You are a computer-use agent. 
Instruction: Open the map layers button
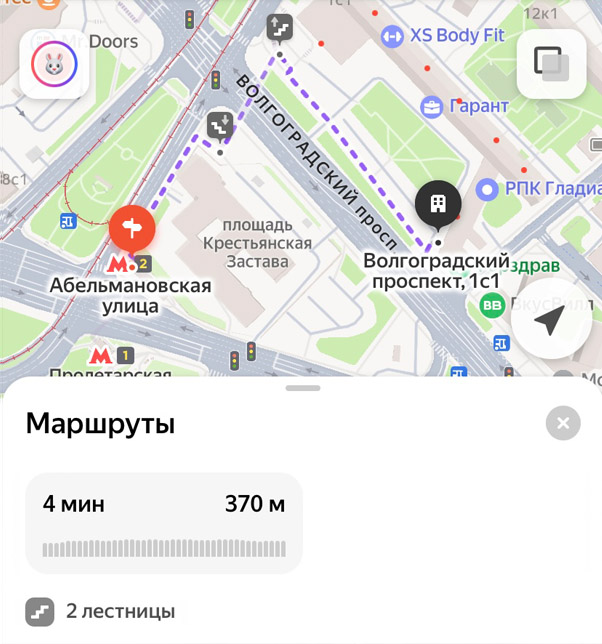551,63
